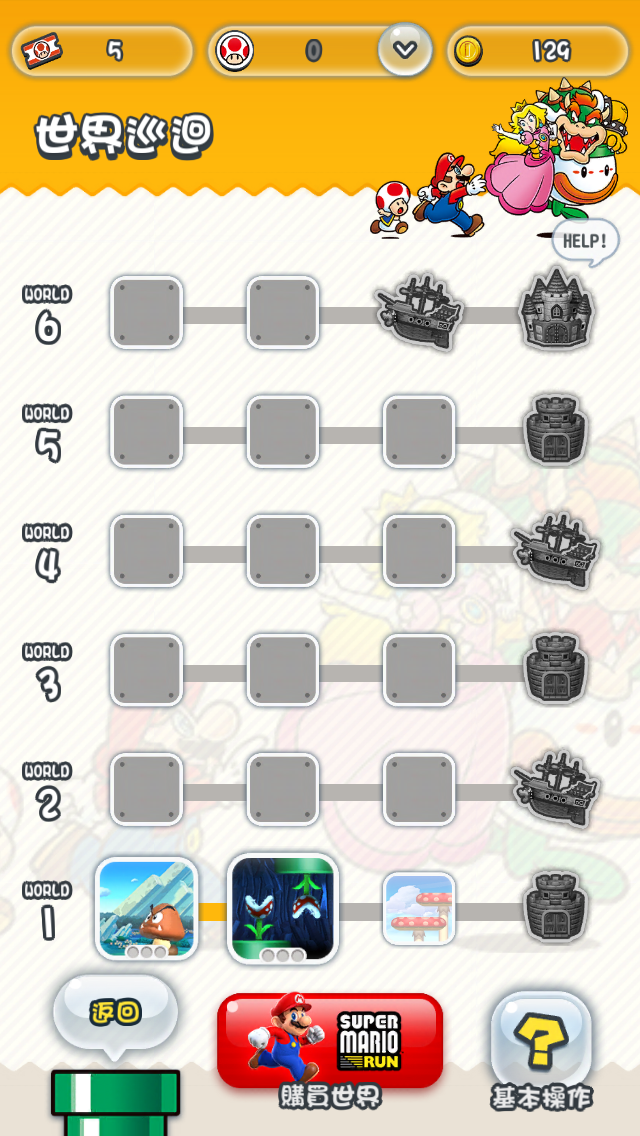Image resolution: width=640 pixels, height=1136 pixels.
Task: Tap the World 1 castle stage
Action: 555,908
